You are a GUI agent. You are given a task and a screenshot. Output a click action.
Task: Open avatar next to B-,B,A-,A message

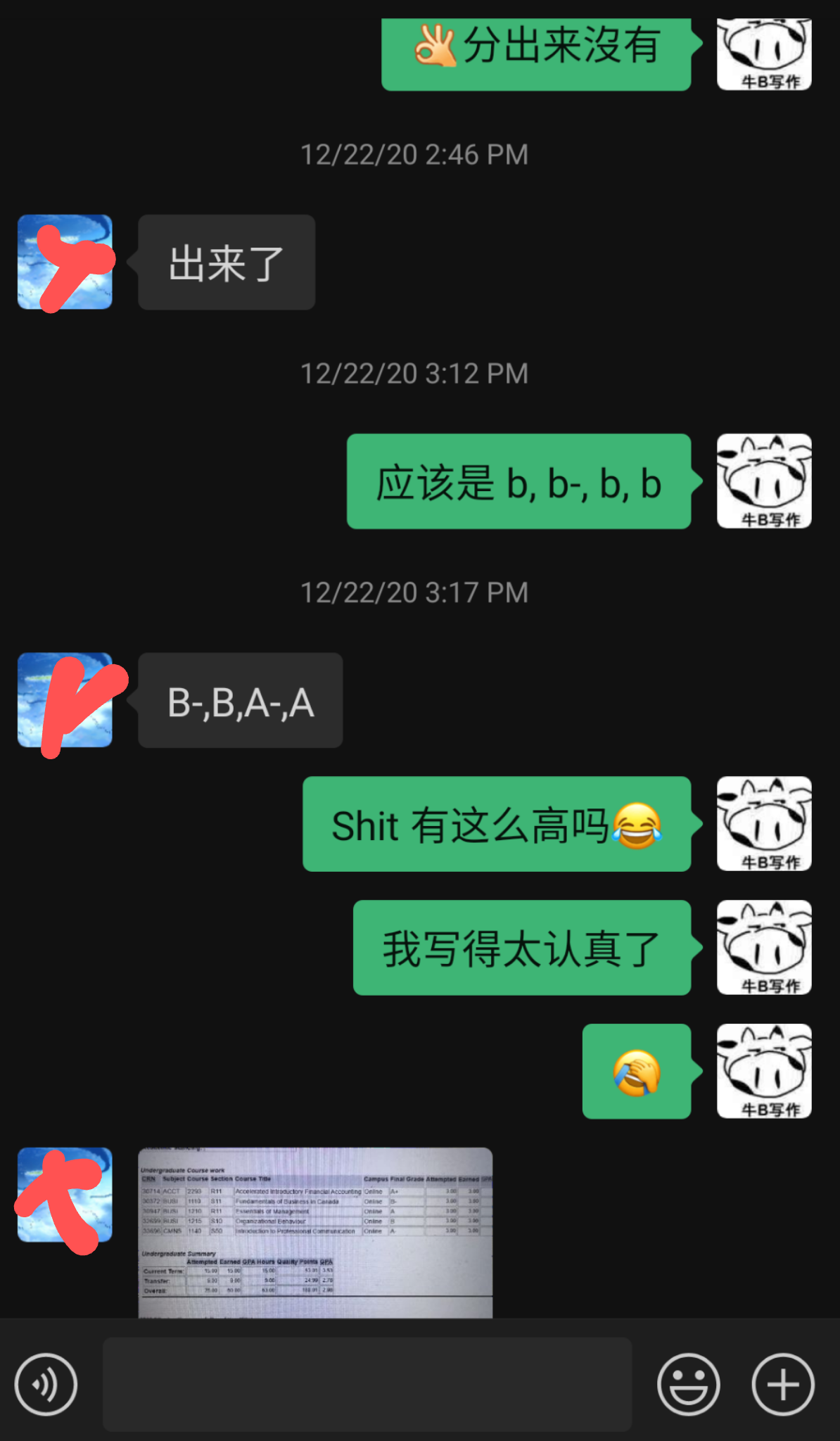65,700
